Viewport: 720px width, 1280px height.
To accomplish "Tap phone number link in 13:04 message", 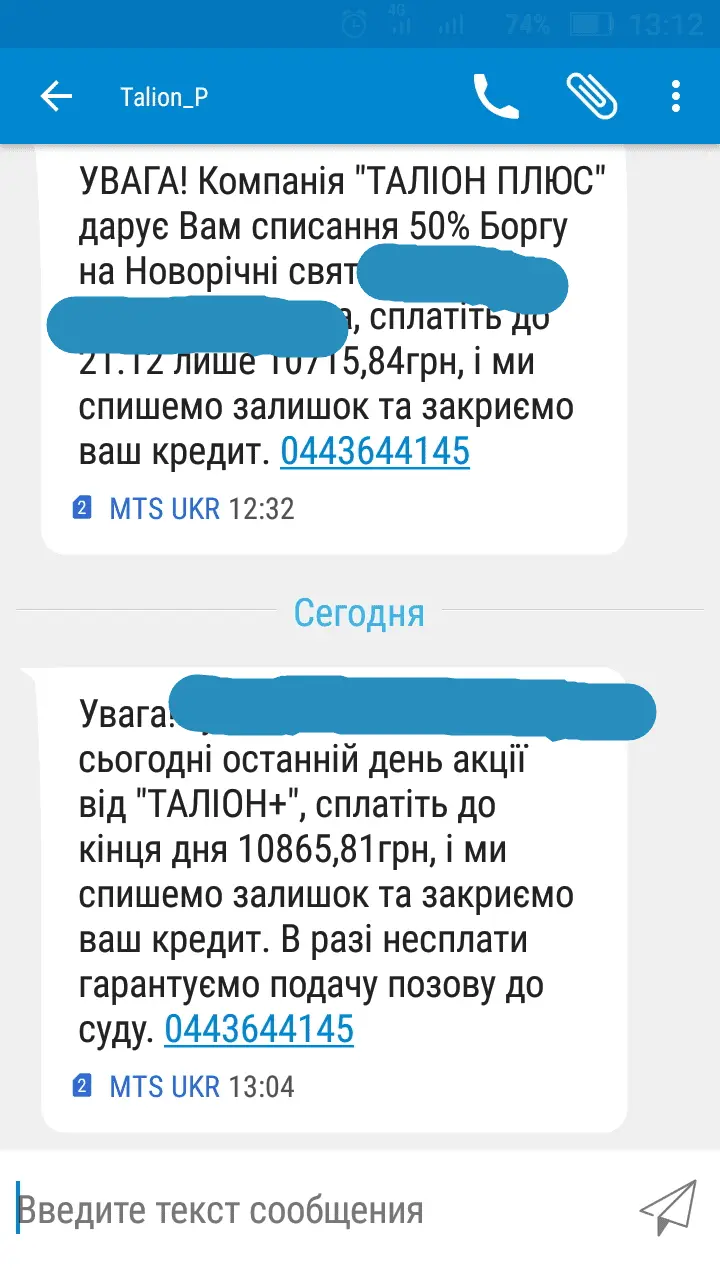I will coord(259,1028).
